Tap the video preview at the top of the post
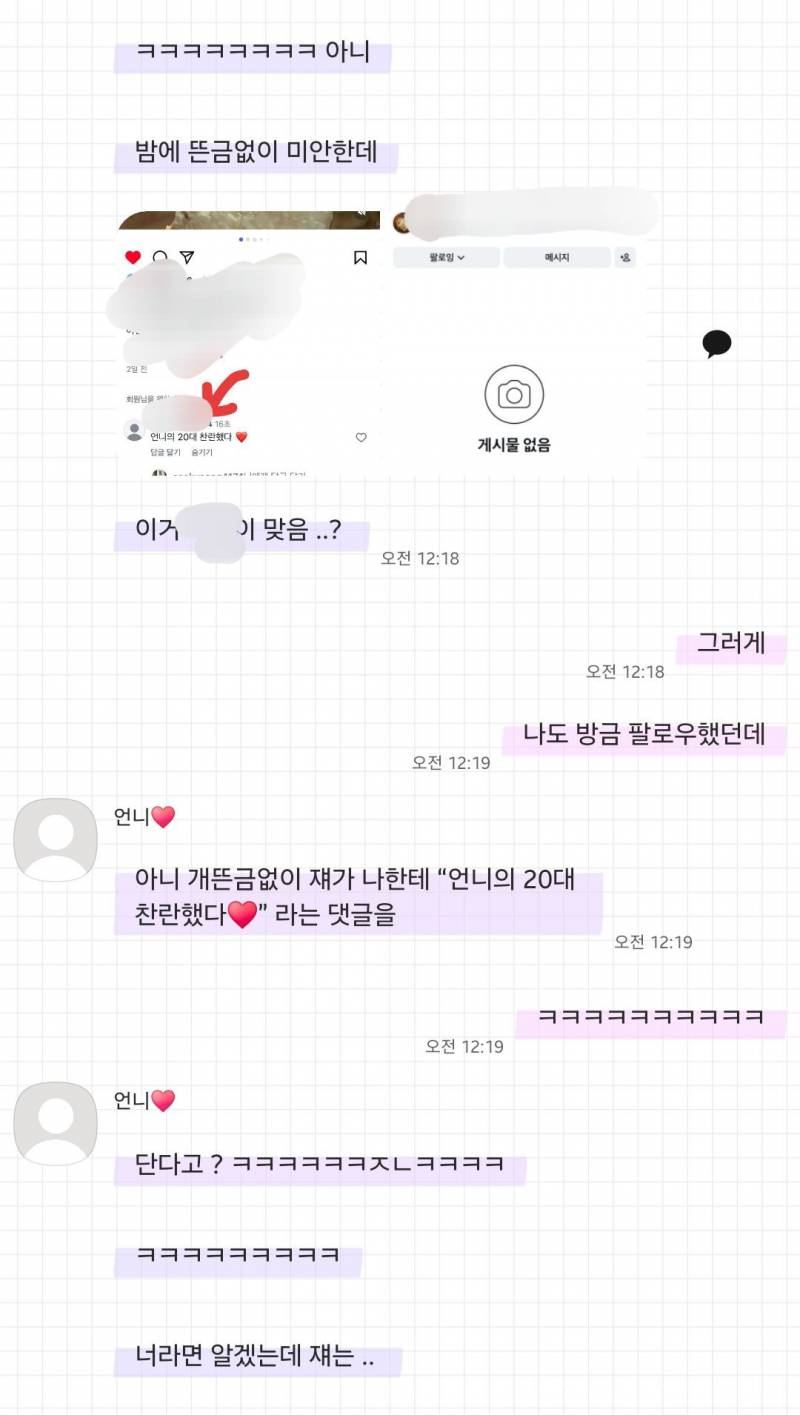800x1415 pixels. pos(248,217)
